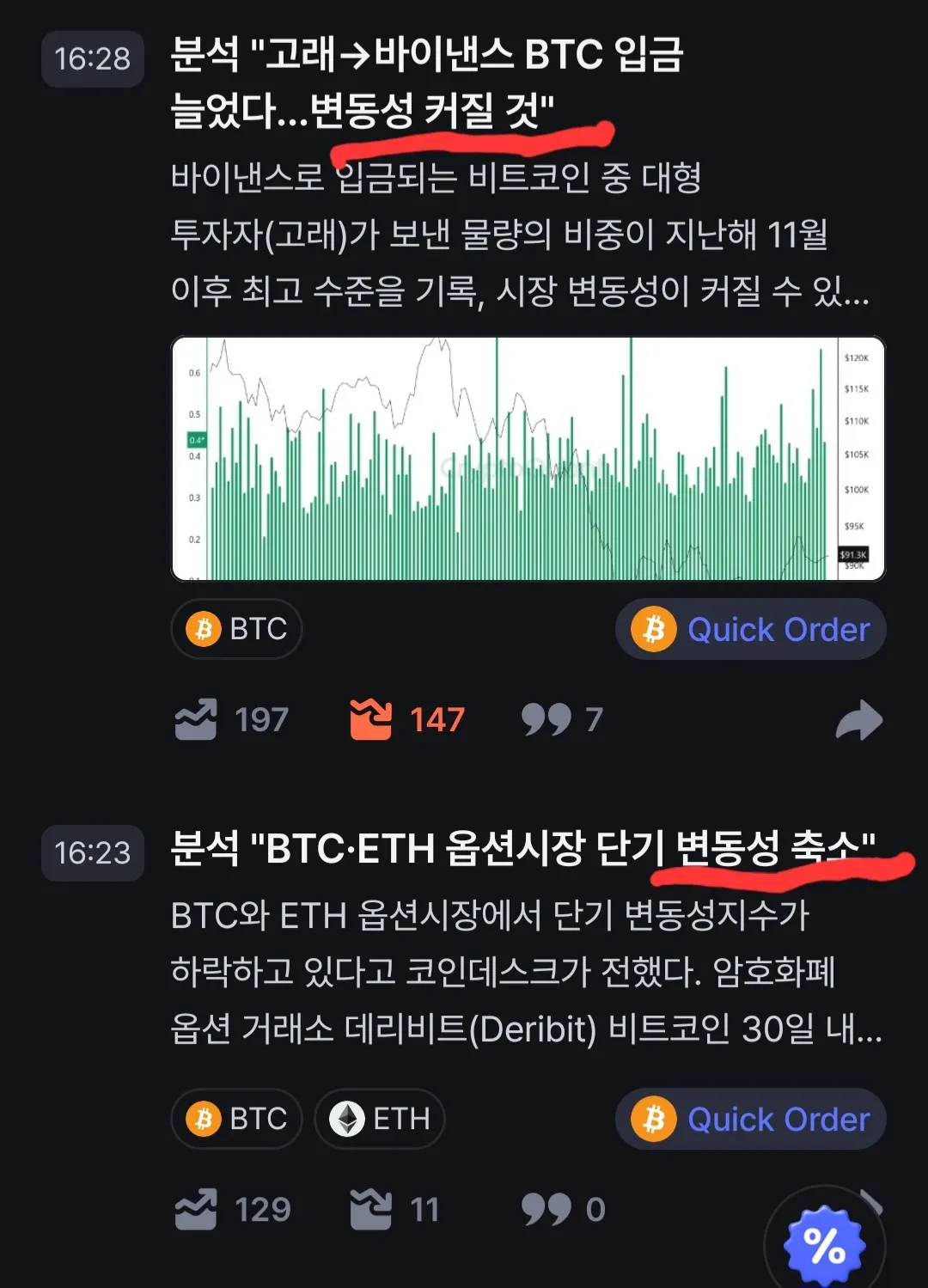The height and width of the screenshot is (1288, 928).
Task: Select the ETH chip under the 16:23 article
Action: 380,1119
